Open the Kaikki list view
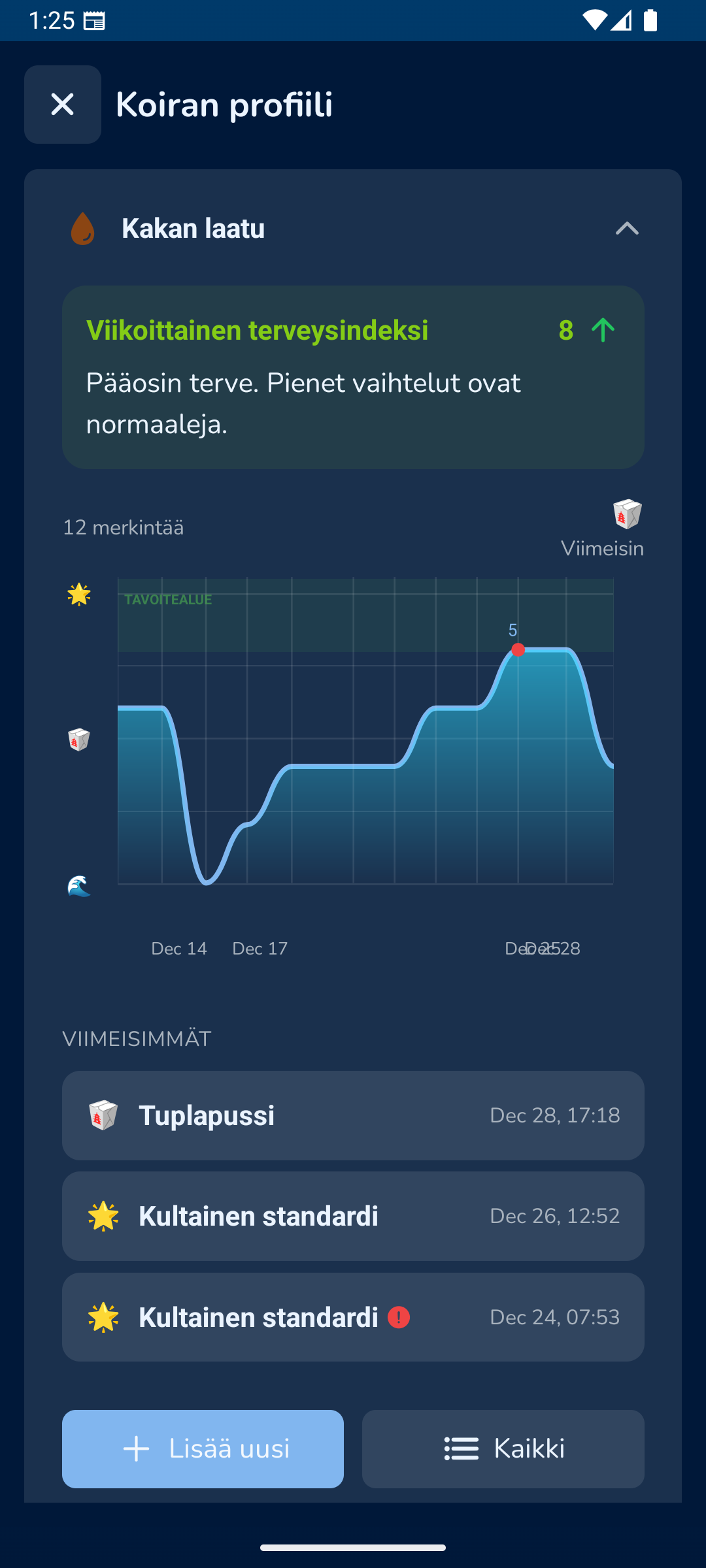Viewport: 706px width, 1568px height. [503, 1448]
